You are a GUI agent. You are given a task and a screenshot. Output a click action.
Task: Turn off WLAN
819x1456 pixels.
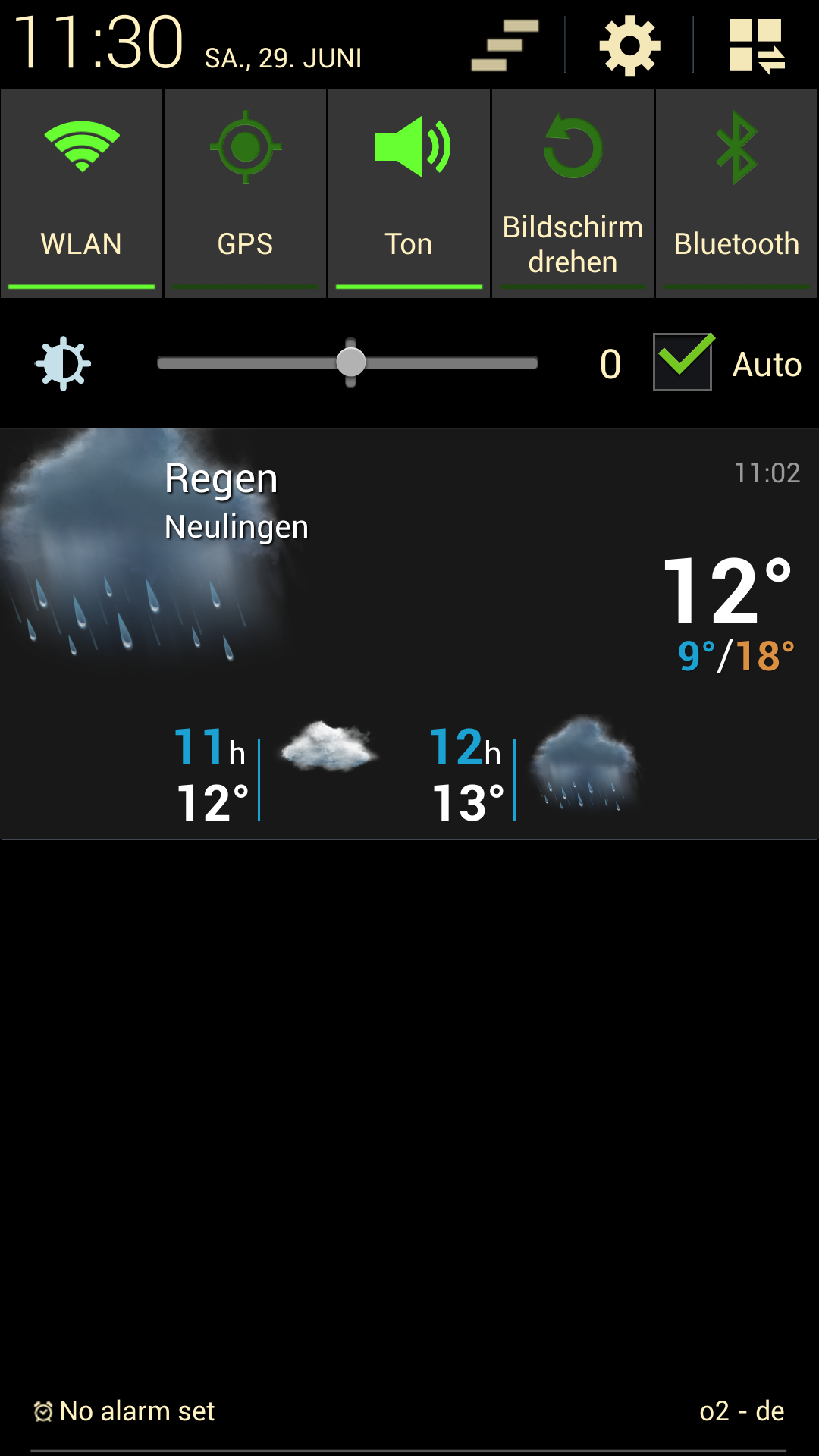point(81,193)
